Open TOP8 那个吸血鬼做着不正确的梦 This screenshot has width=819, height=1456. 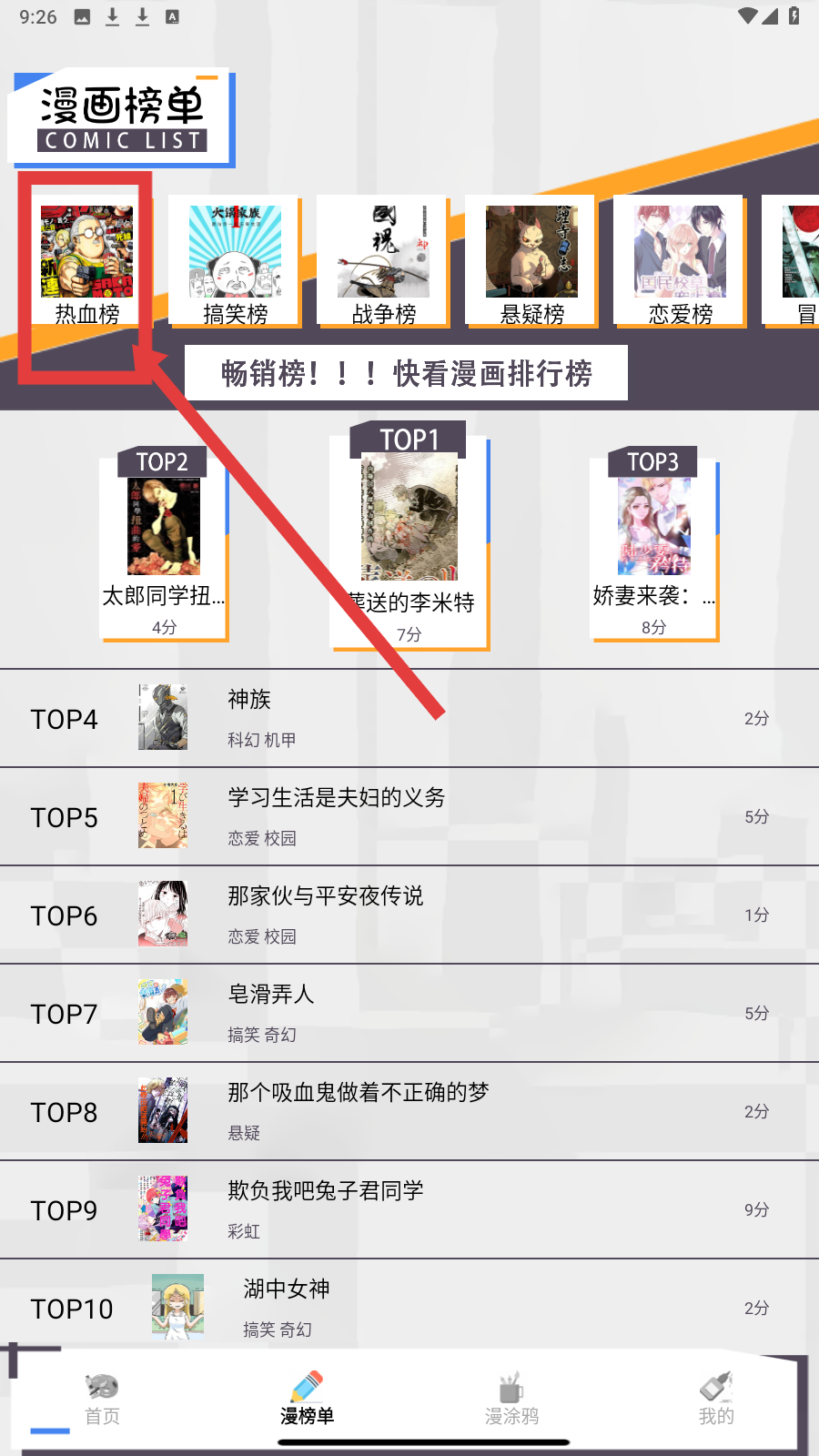(409, 1111)
